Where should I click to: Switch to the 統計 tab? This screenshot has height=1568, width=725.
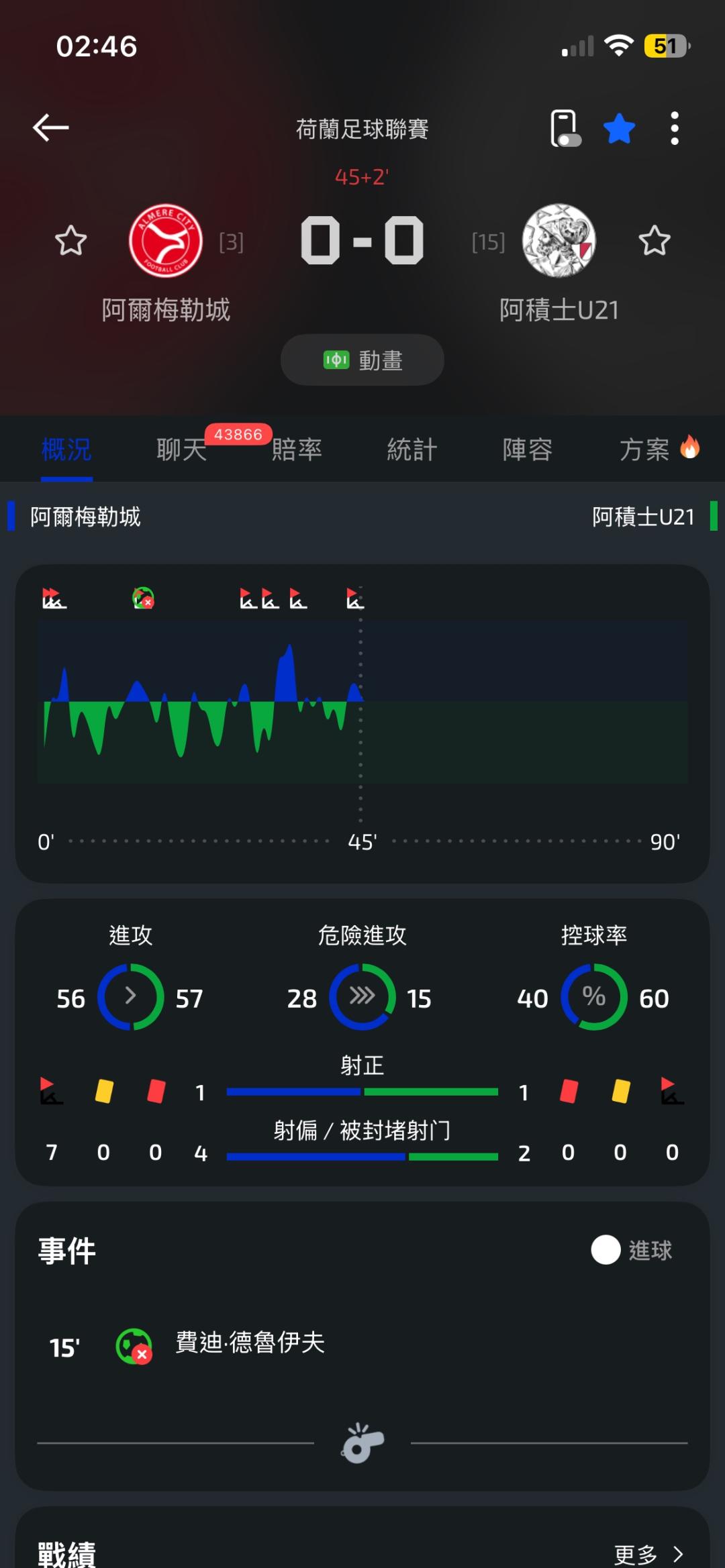pos(412,449)
